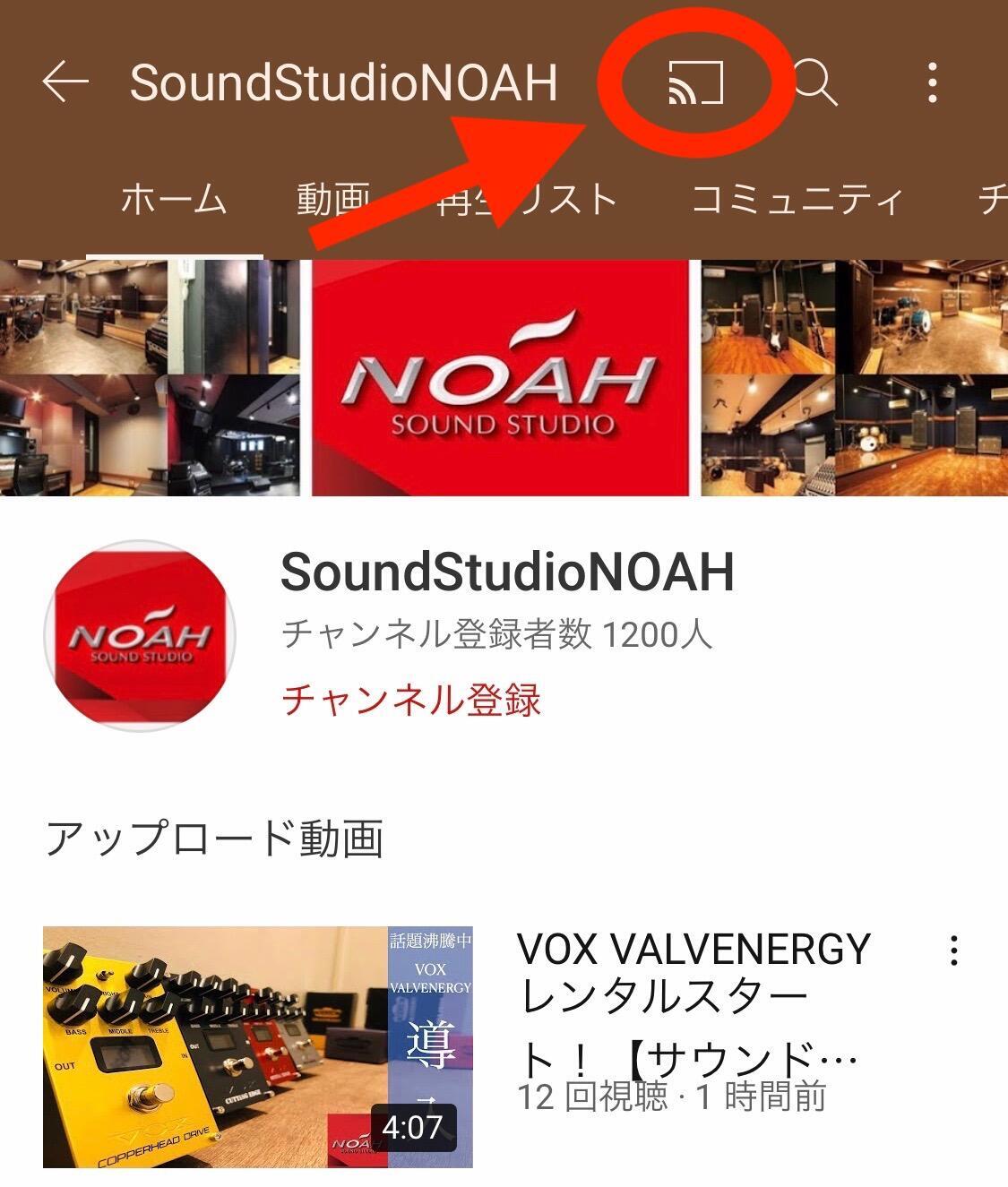Switch to the ホーム tab
Viewport: 1008px width, 1187px height.
click(174, 199)
